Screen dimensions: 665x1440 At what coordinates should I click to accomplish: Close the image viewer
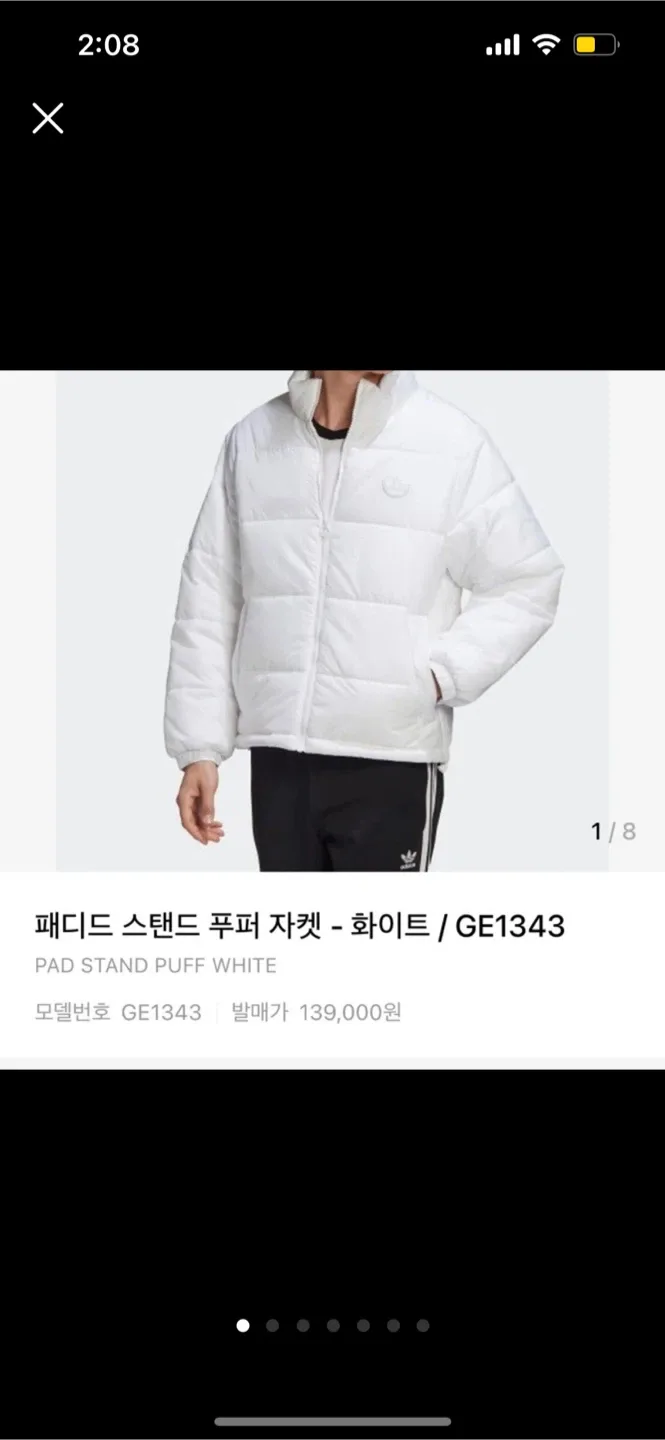tap(47, 118)
